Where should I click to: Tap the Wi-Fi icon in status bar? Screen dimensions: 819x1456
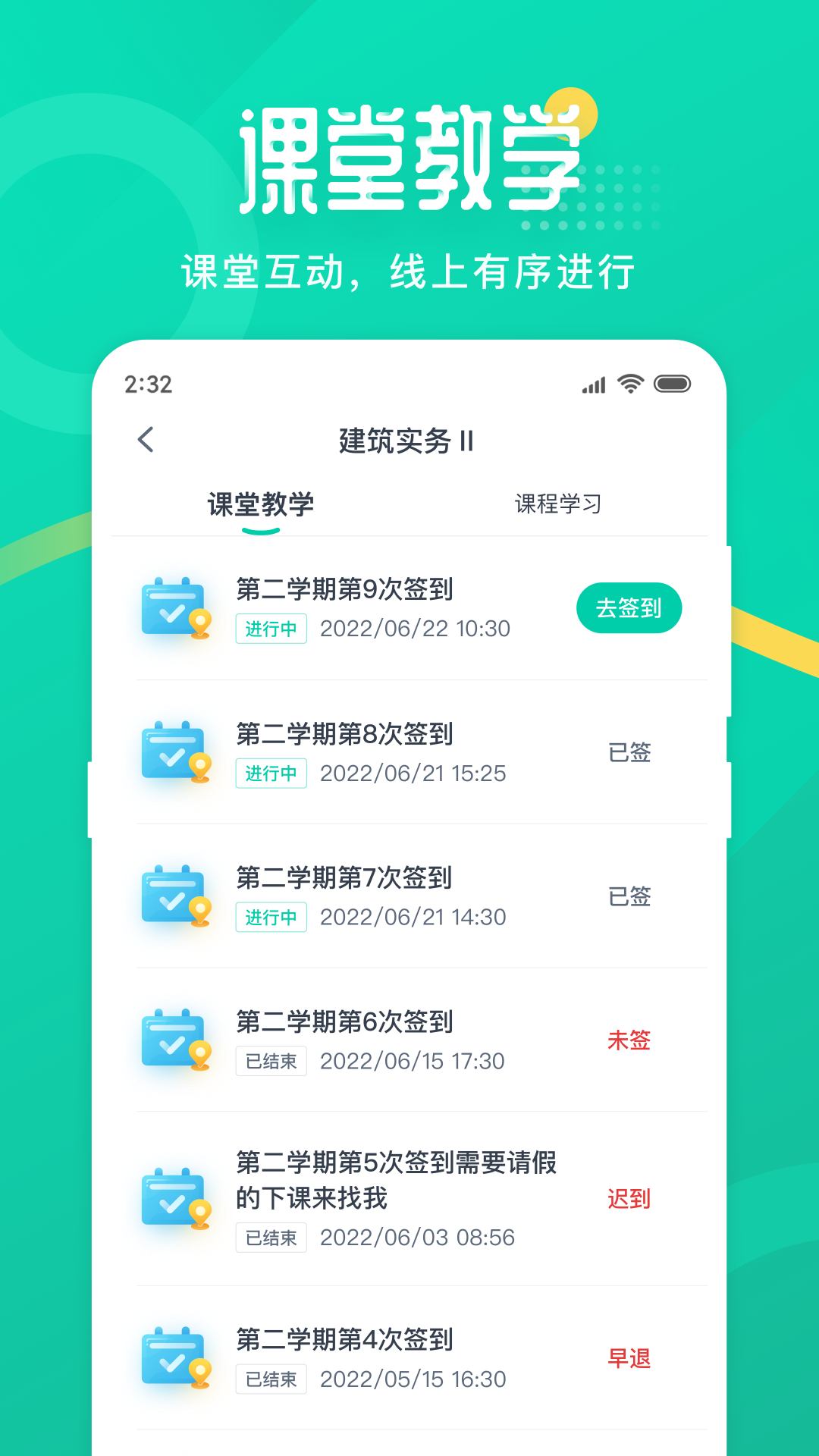pos(629,384)
